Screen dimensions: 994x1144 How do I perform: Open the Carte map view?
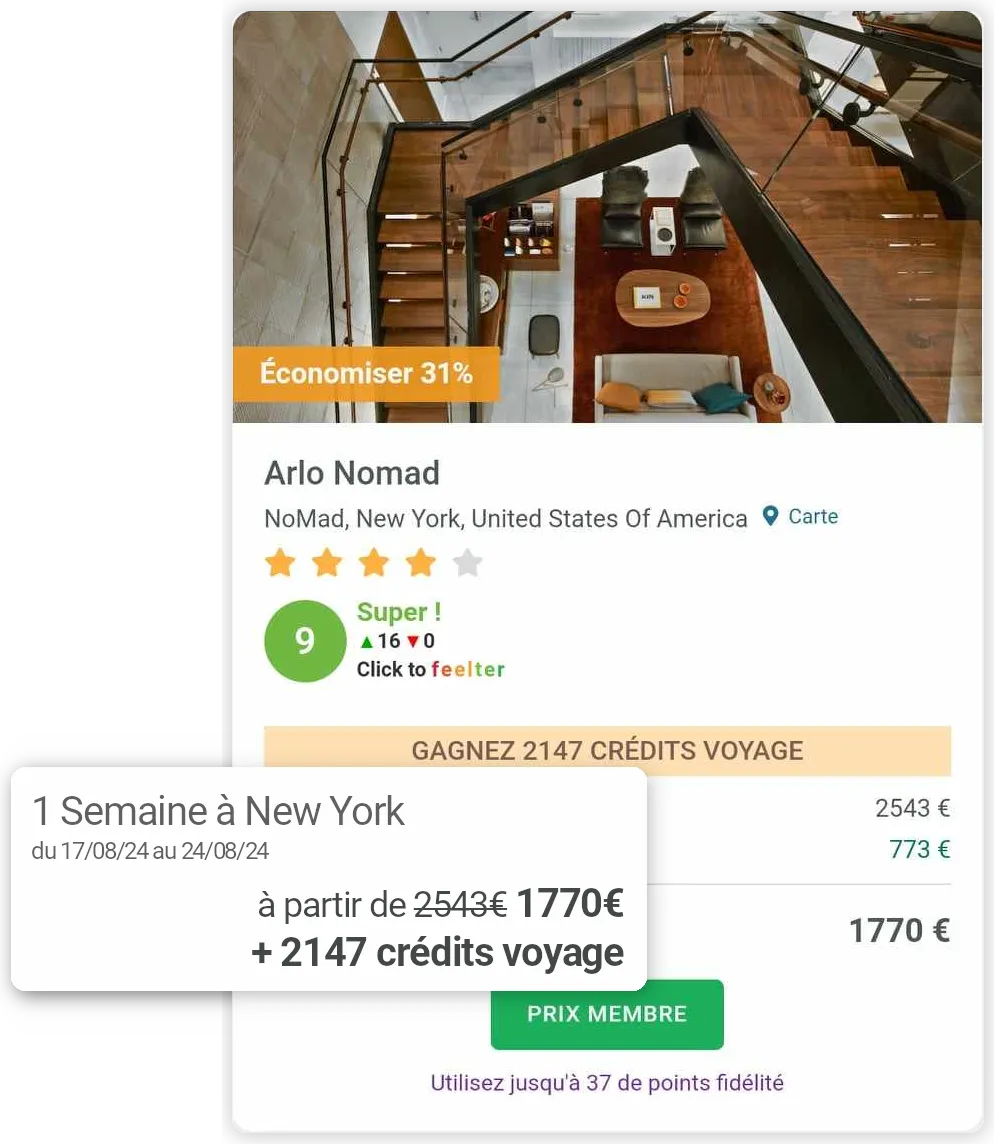813,516
